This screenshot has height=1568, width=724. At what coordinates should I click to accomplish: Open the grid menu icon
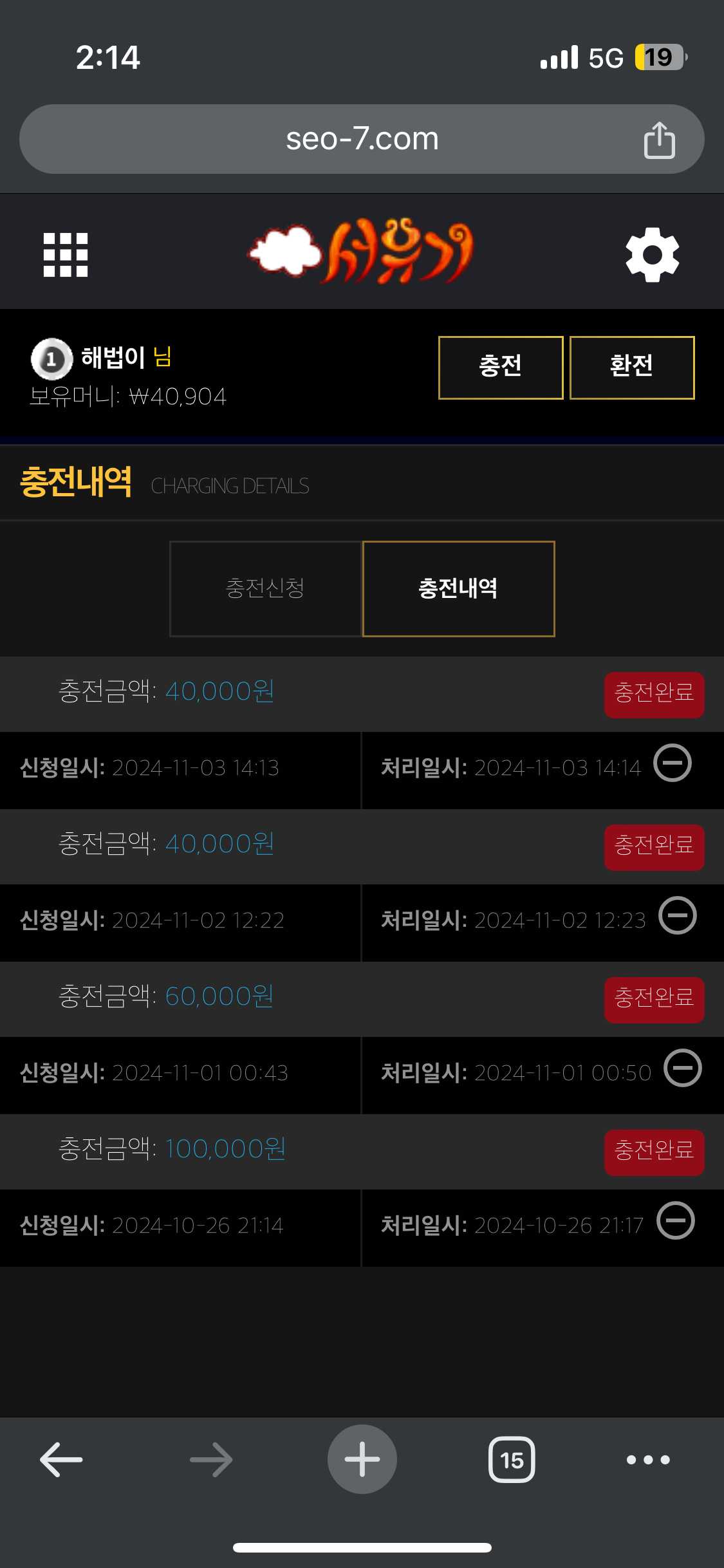point(66,255)
